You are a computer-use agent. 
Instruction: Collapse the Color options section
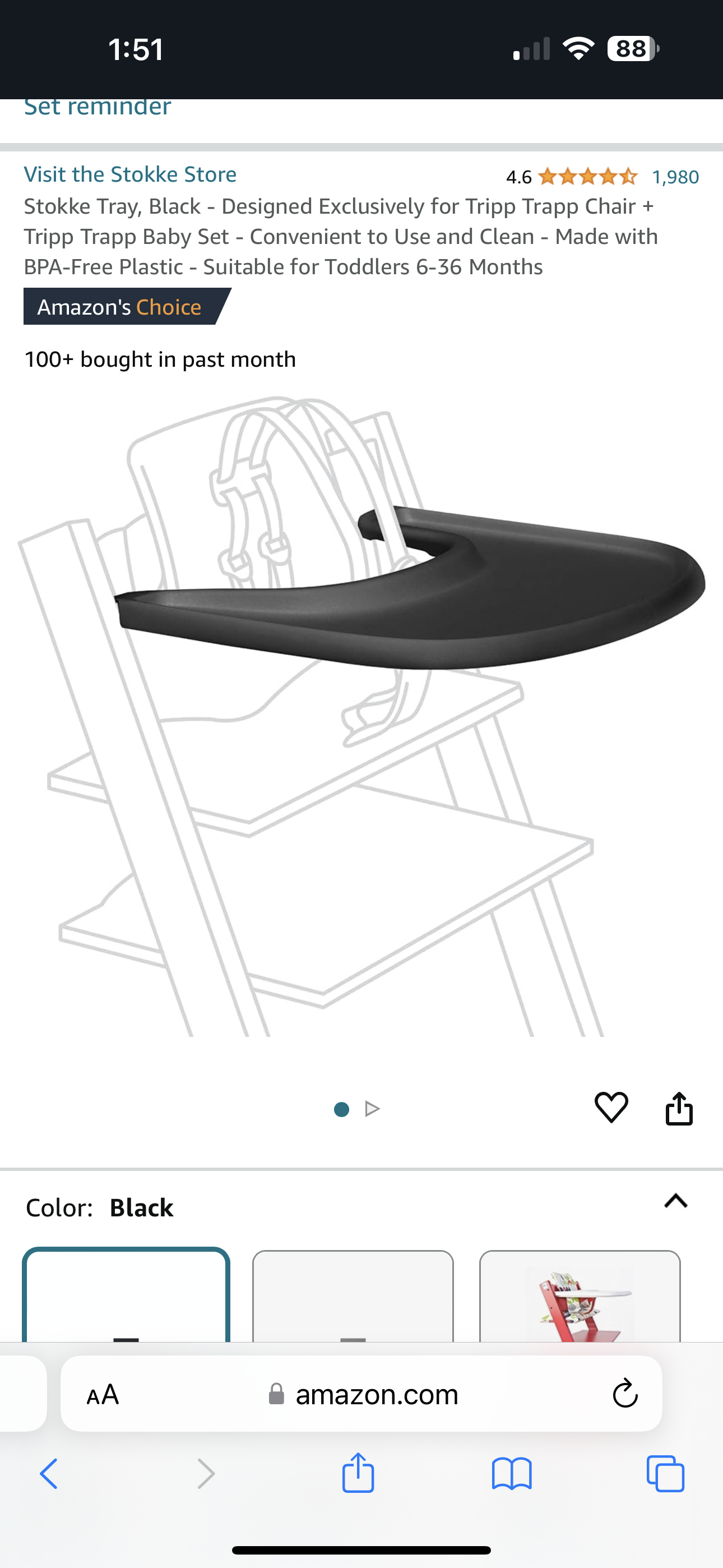click(x=675, y=1201)
